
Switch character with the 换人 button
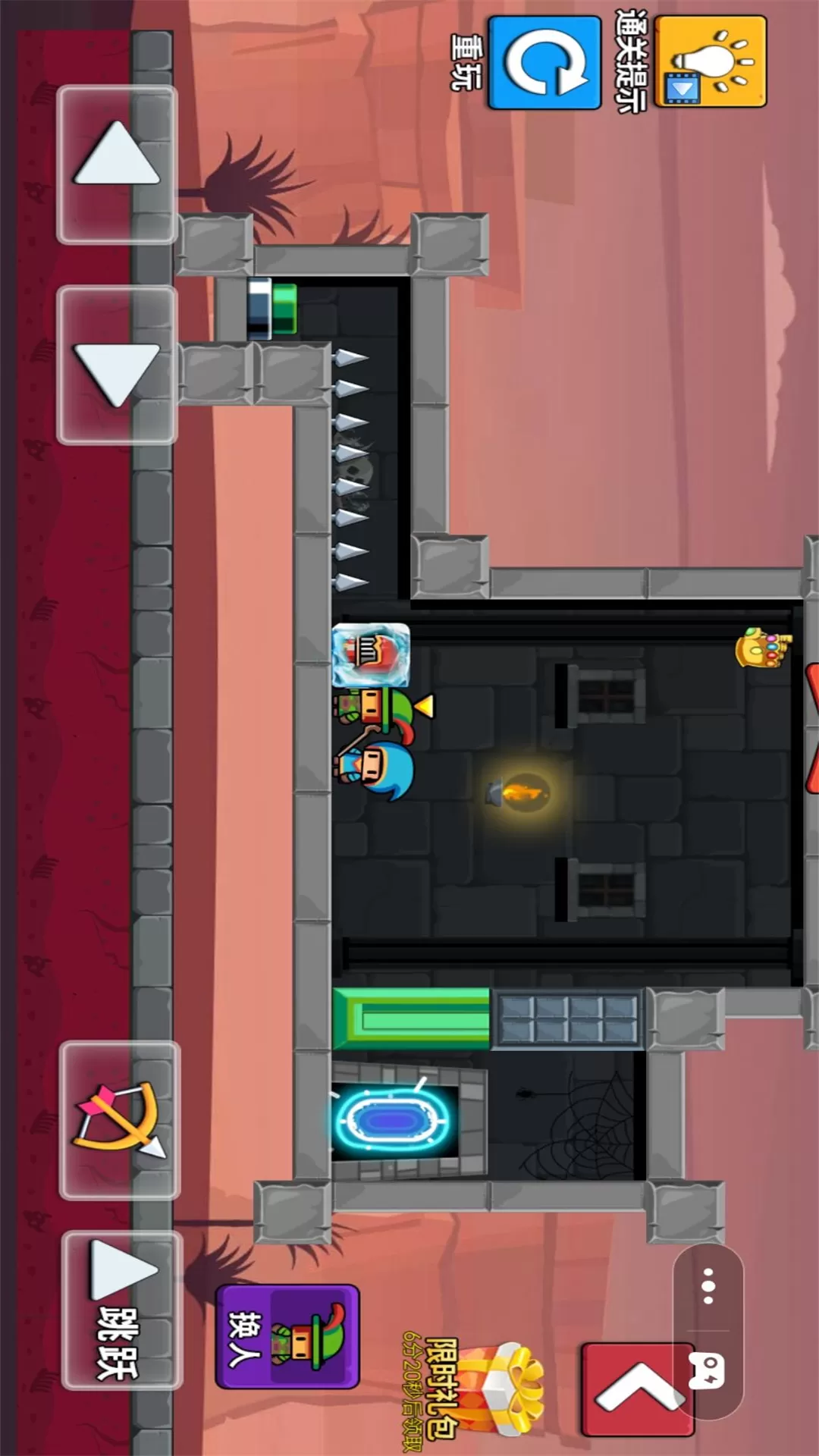point(287,1336)
